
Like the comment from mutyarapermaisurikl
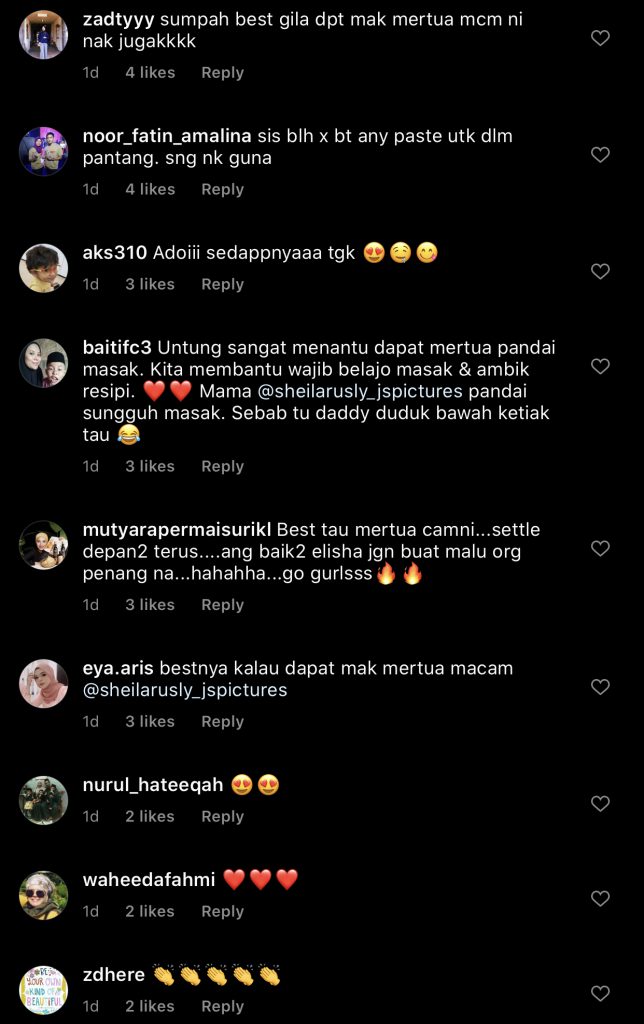[600, 548]
